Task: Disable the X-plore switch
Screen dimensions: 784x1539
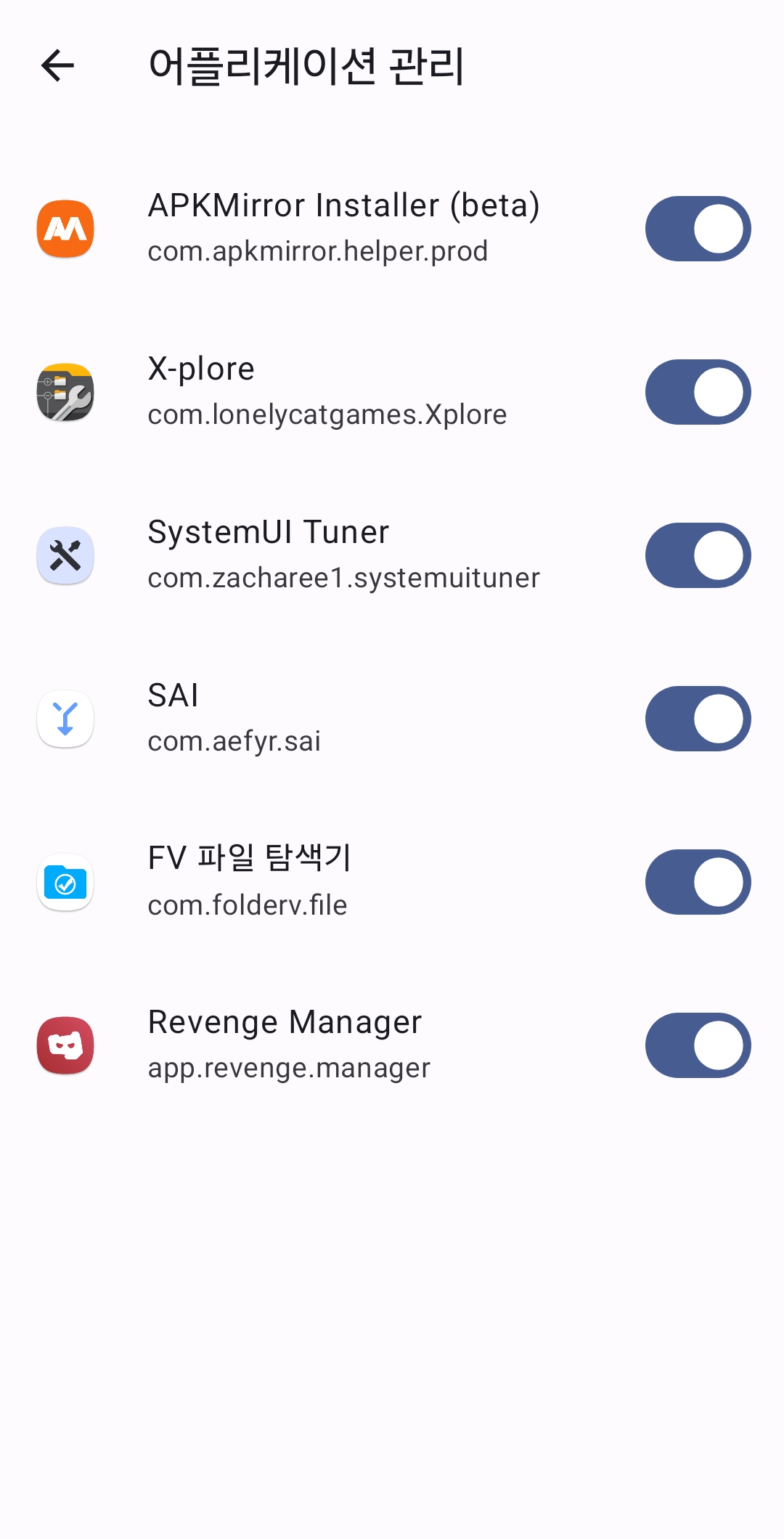Action: 698,392
